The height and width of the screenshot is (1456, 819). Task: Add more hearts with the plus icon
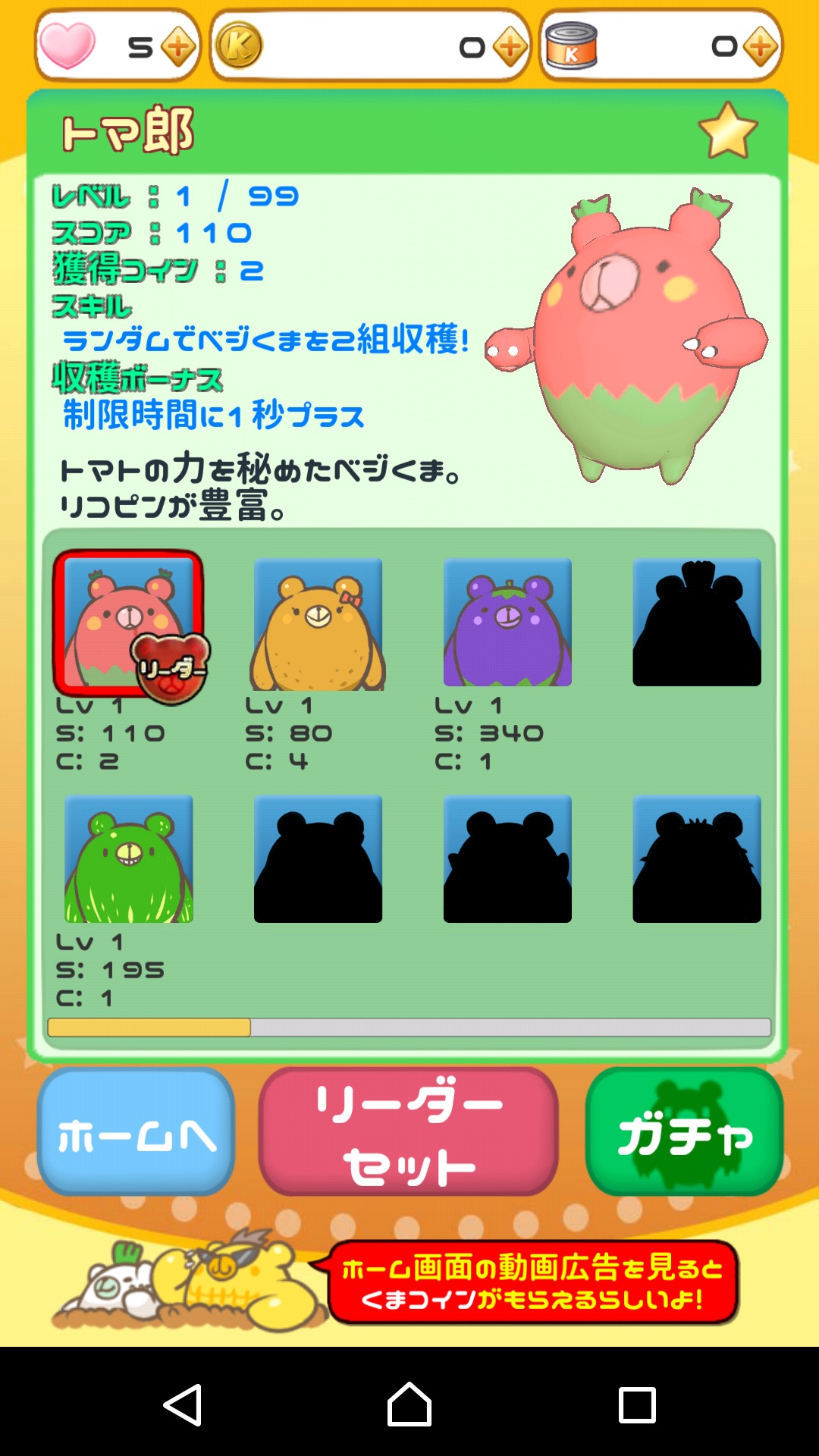point(178,48)
